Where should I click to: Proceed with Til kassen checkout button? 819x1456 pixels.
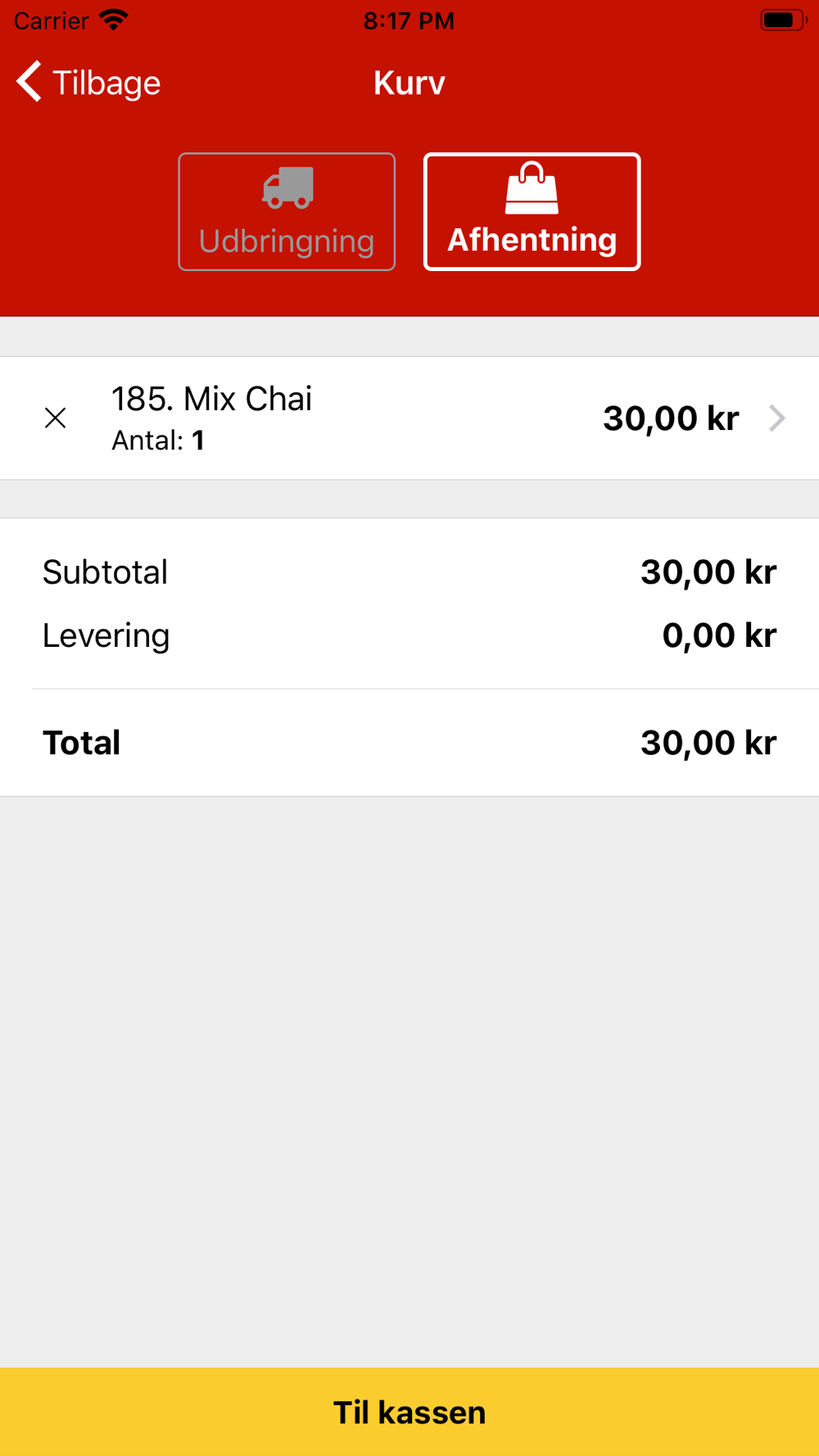(409, 1412)
